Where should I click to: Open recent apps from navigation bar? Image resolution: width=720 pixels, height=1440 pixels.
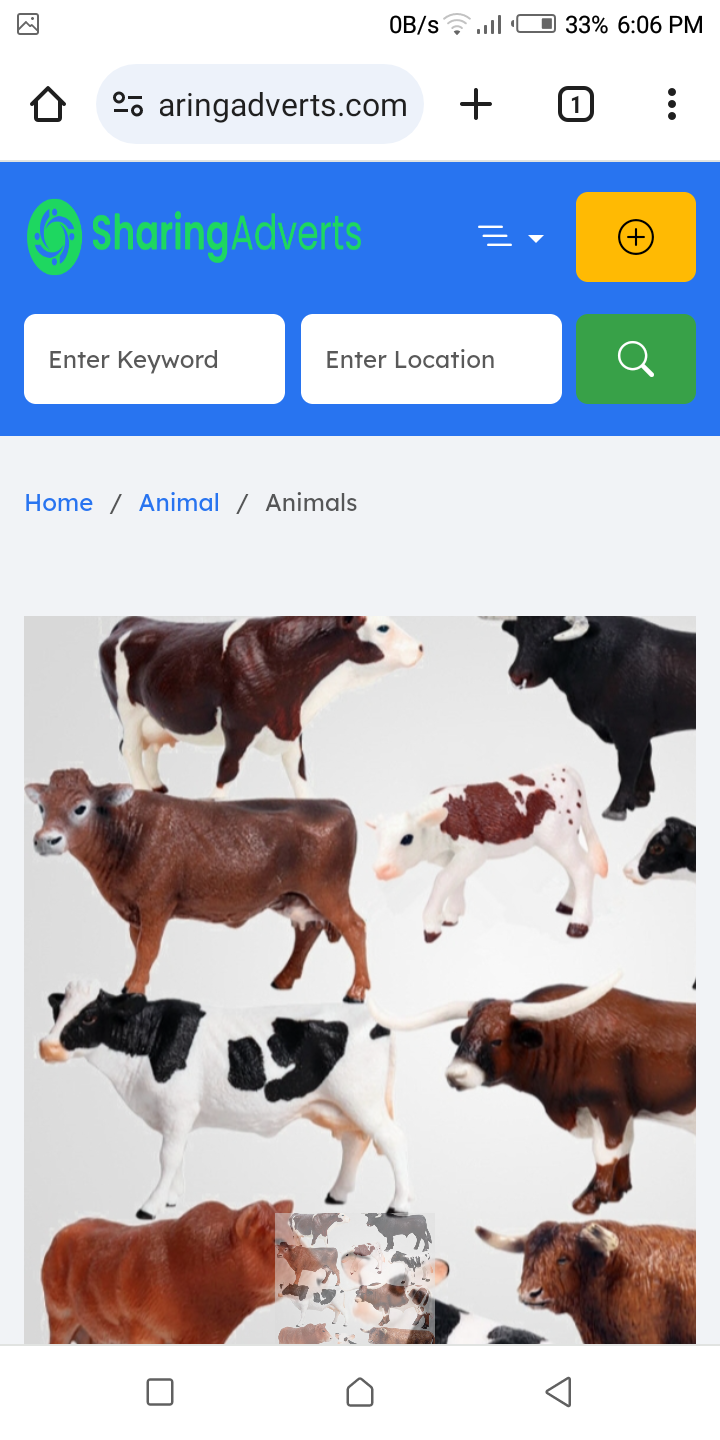[x=160, y=1392]
